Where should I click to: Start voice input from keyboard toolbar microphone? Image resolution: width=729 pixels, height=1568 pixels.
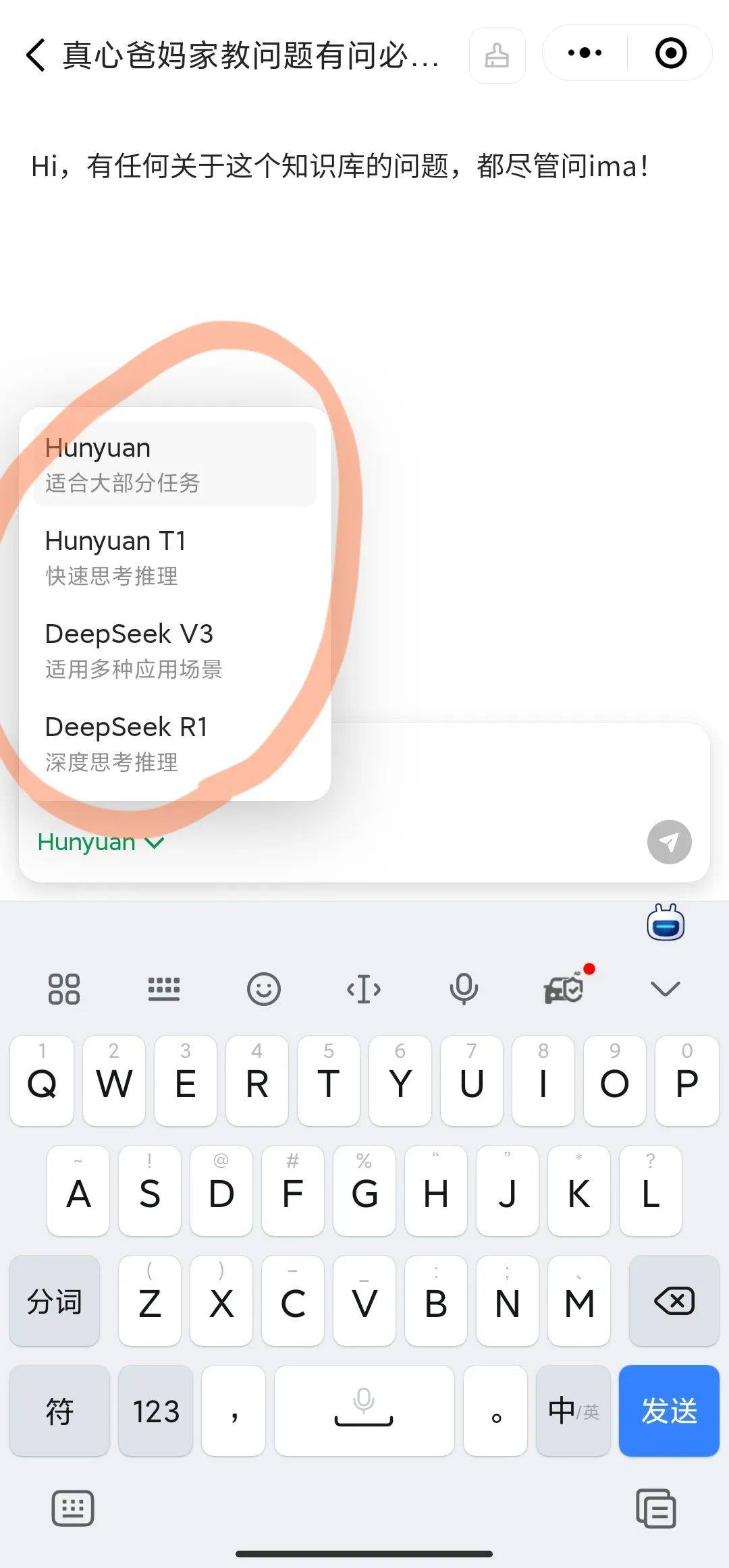pos(464,989)
